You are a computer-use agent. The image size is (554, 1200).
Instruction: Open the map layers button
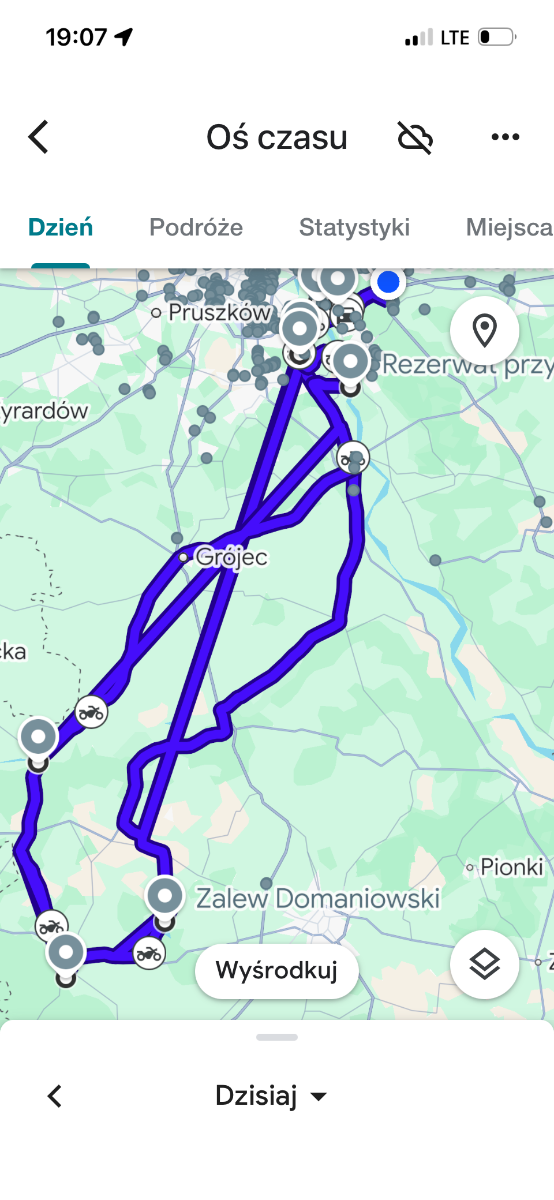click(x=485, y=965)
